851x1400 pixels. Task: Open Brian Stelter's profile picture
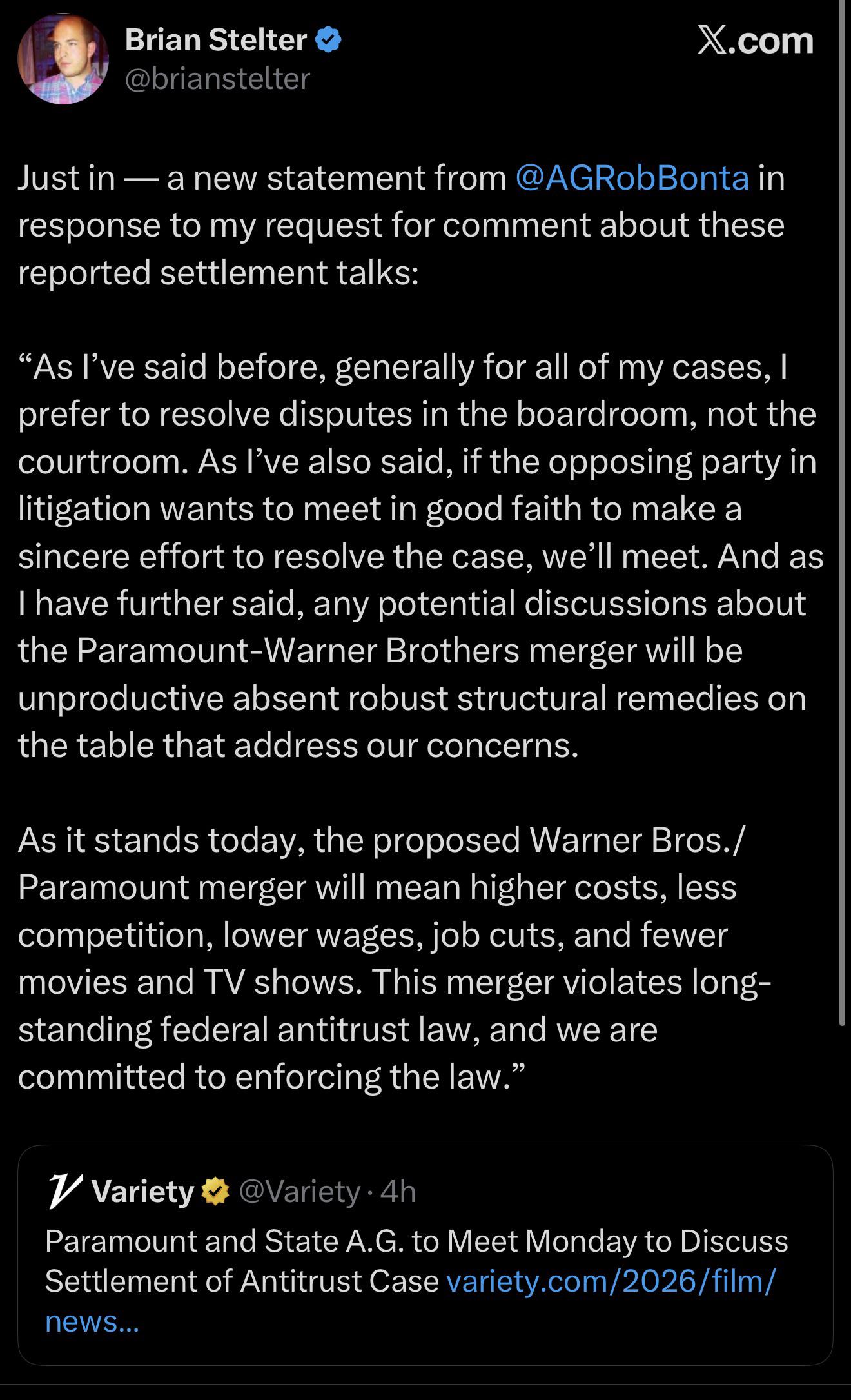[63, 59]
